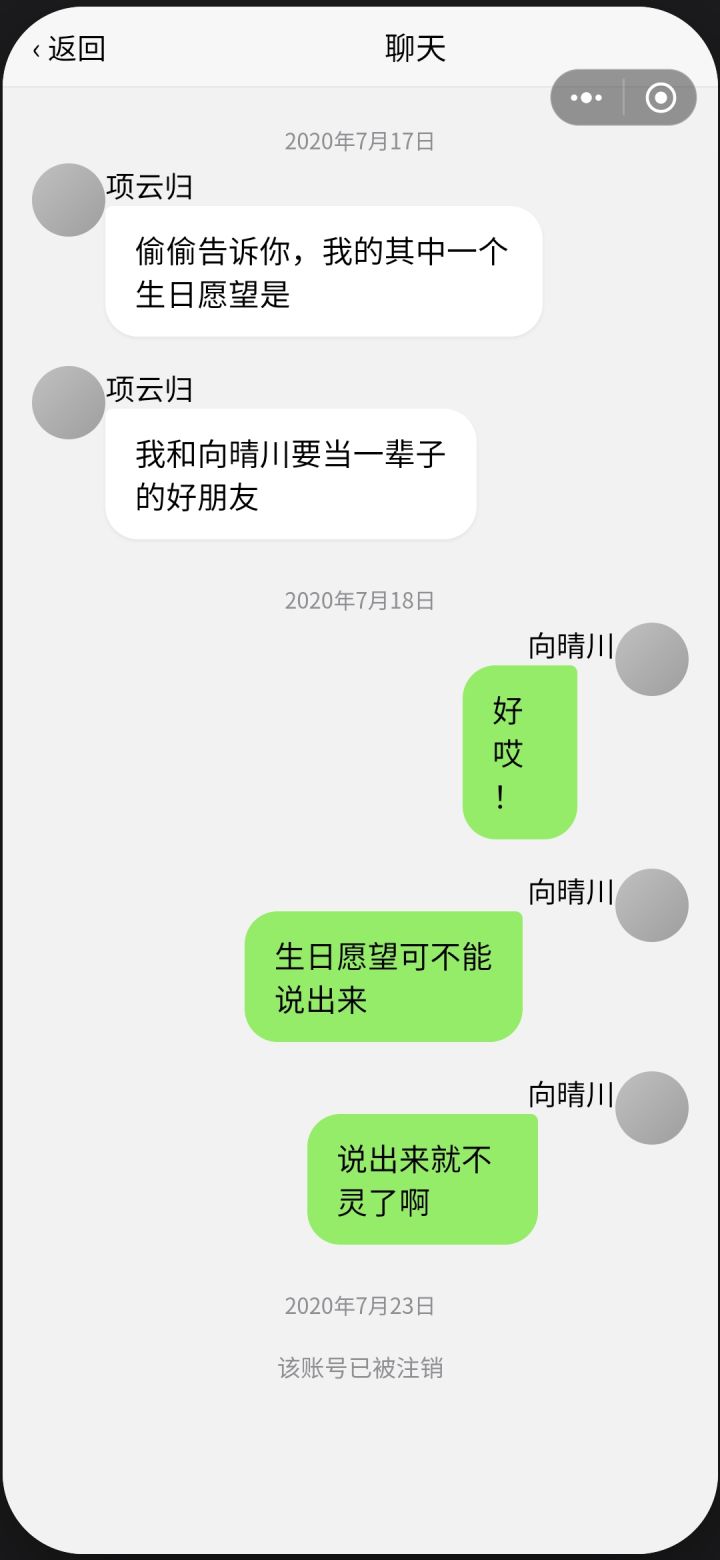Open the mini-program more options menu (•••)
This screenshot has width=720, height=1560.
tap(585, 97)
